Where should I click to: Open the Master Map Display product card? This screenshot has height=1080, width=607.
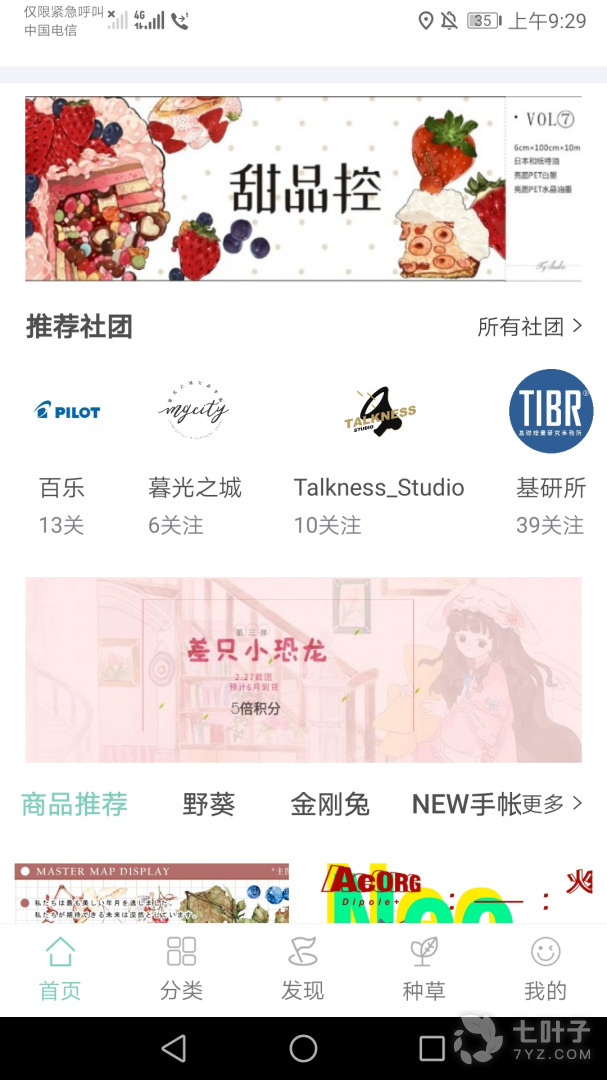pyautogui.click(x=152, y=893)
